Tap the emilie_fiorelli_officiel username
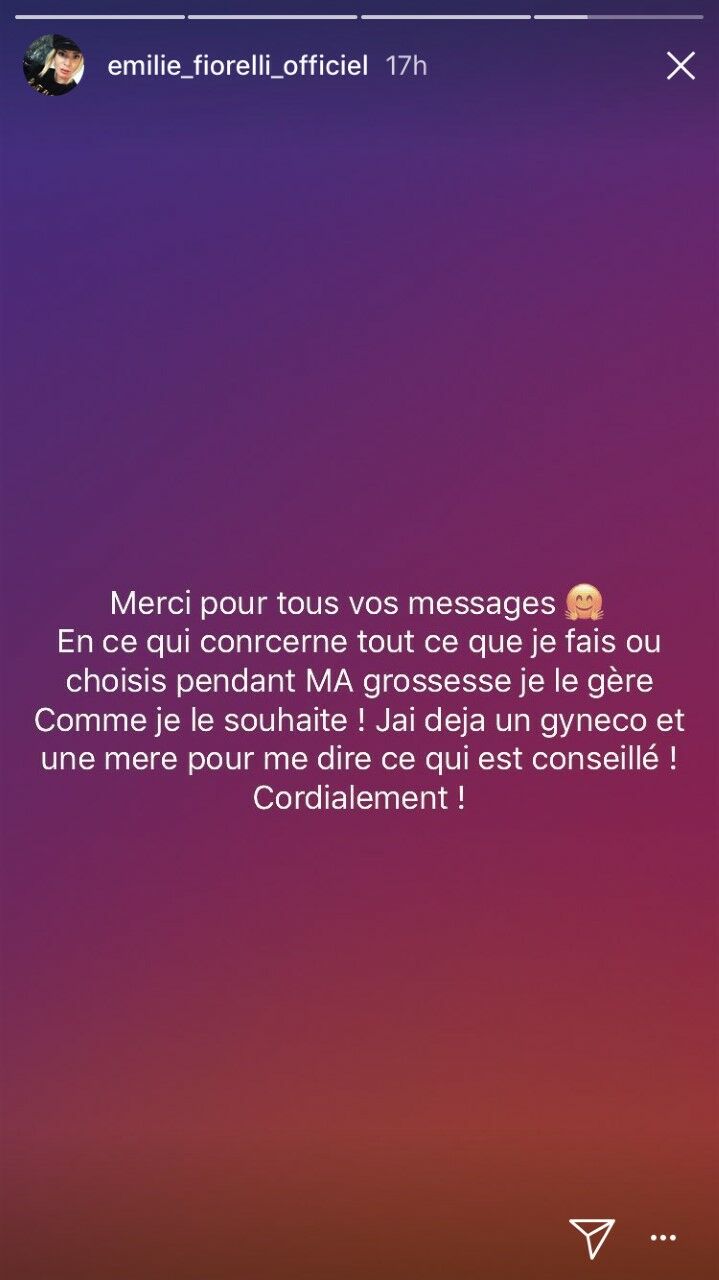719x1280 pixels. tap(238, 66)
